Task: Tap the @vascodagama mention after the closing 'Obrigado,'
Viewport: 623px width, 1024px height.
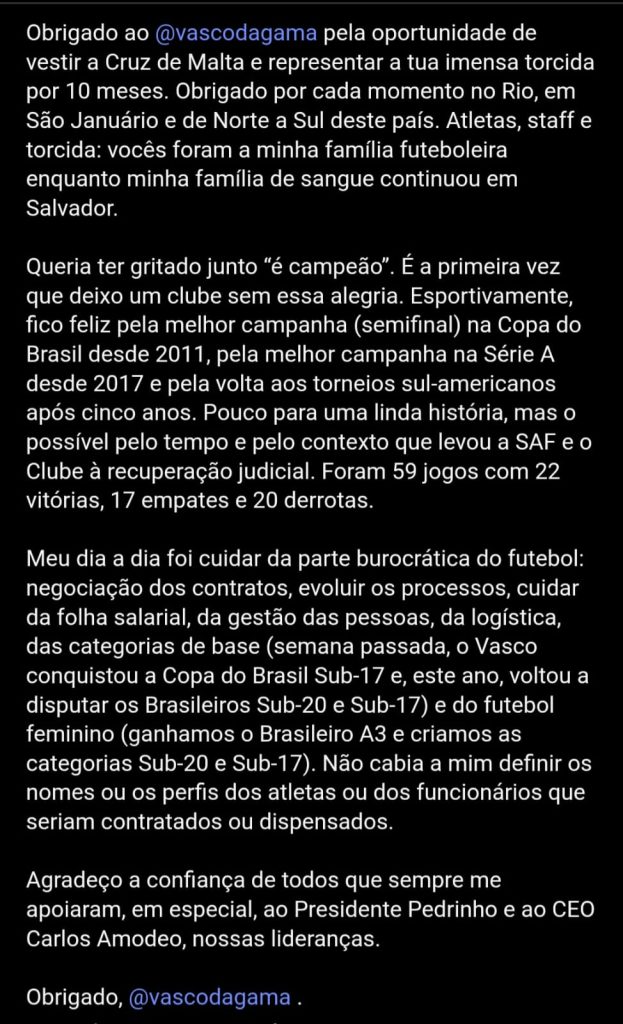Action: tap(208, 997)
